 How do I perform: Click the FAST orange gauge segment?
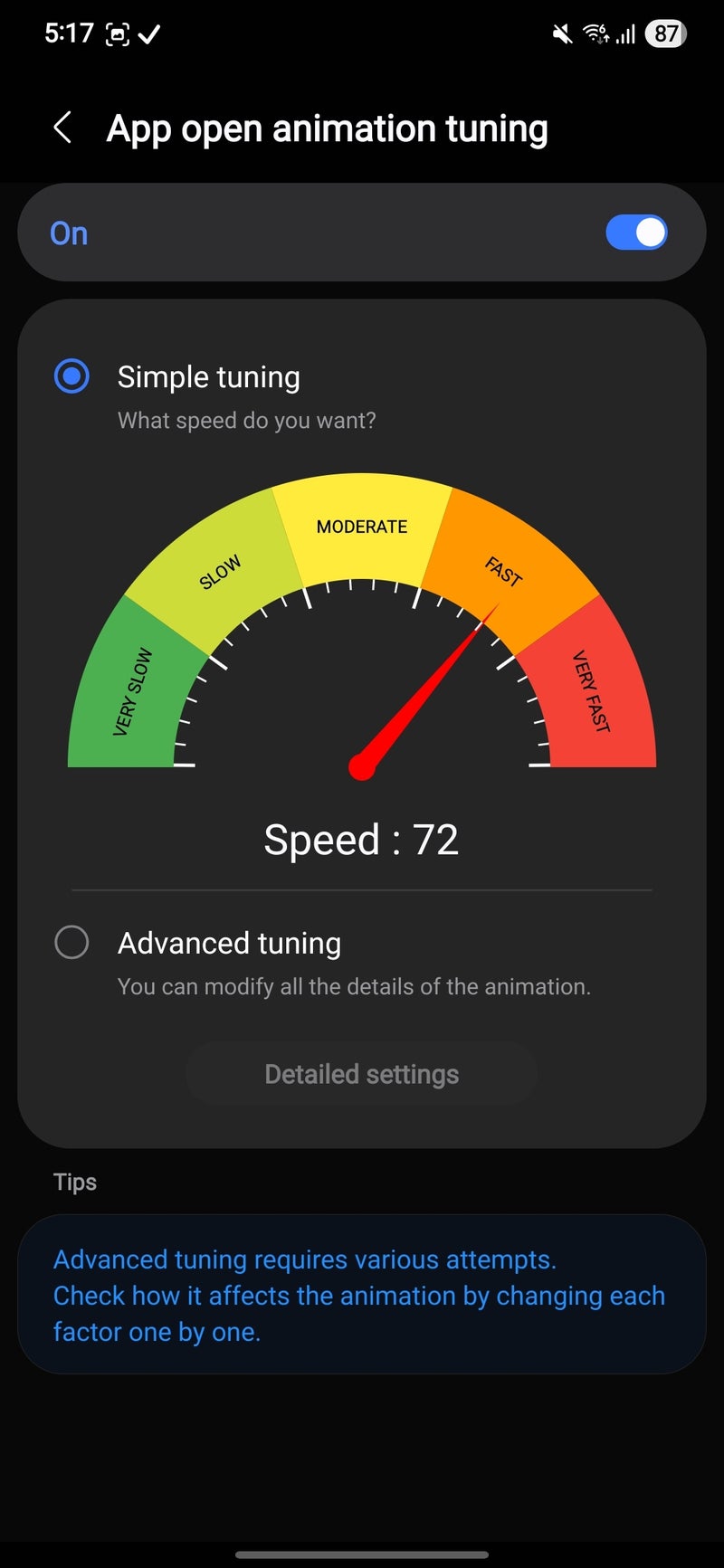(504, 570)
